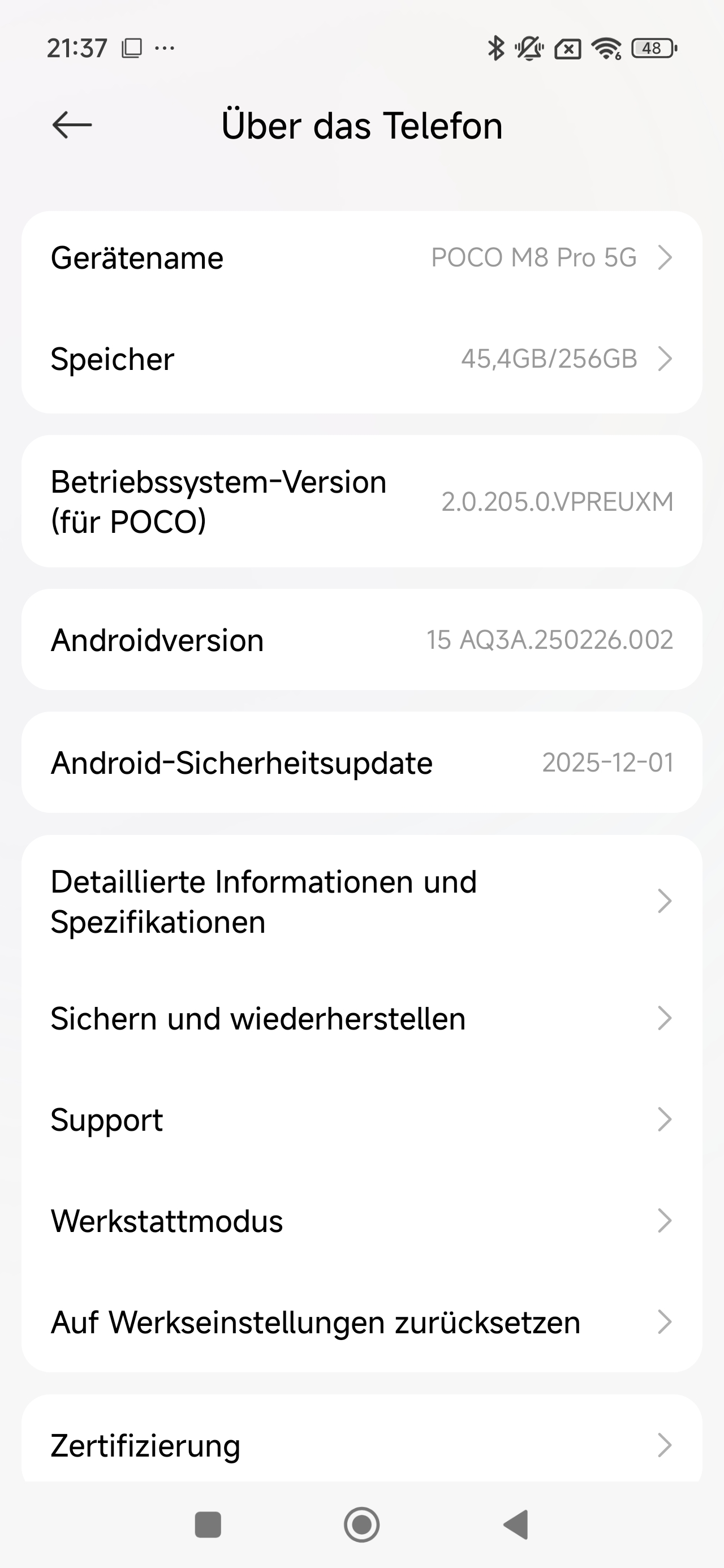This screenshot has width=724, height=1568.
Task: Tap the home button in navigation bar
Action: click(361, 1524)
